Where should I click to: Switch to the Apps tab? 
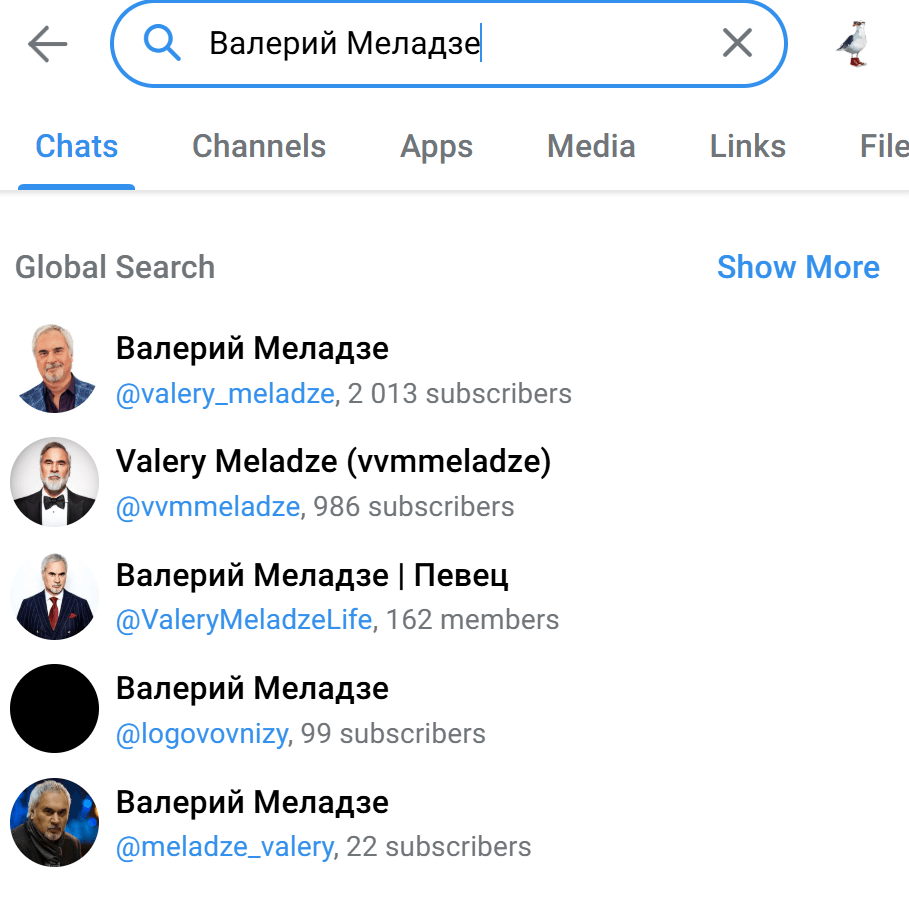point(436,147)
